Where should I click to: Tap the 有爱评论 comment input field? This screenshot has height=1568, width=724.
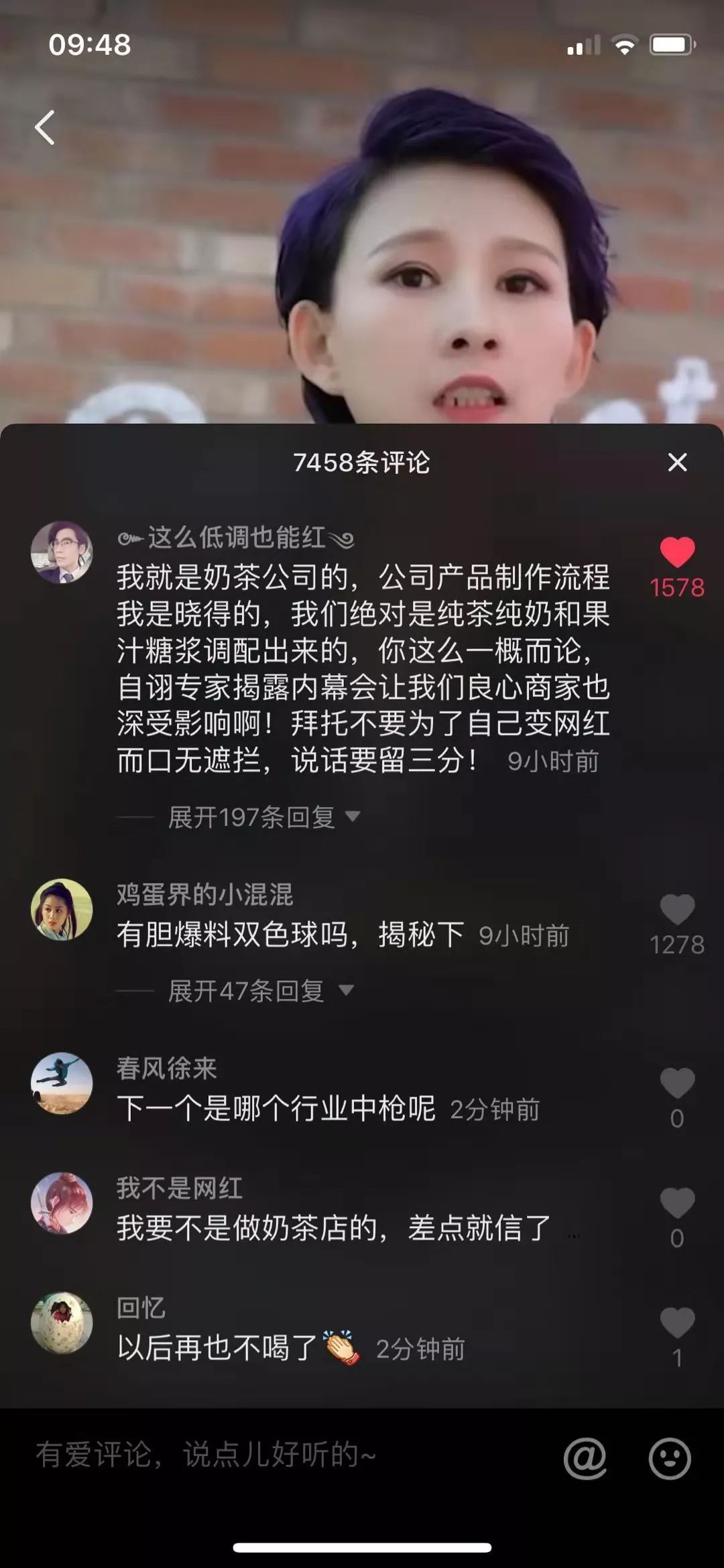tap(268, 1455)
